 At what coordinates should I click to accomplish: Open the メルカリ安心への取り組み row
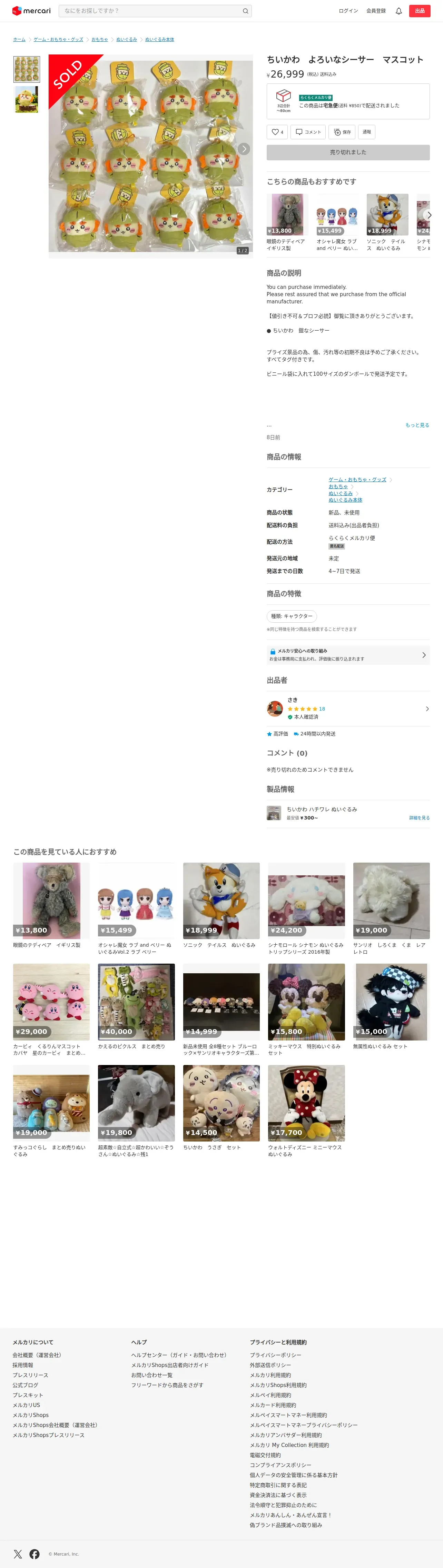347,655
